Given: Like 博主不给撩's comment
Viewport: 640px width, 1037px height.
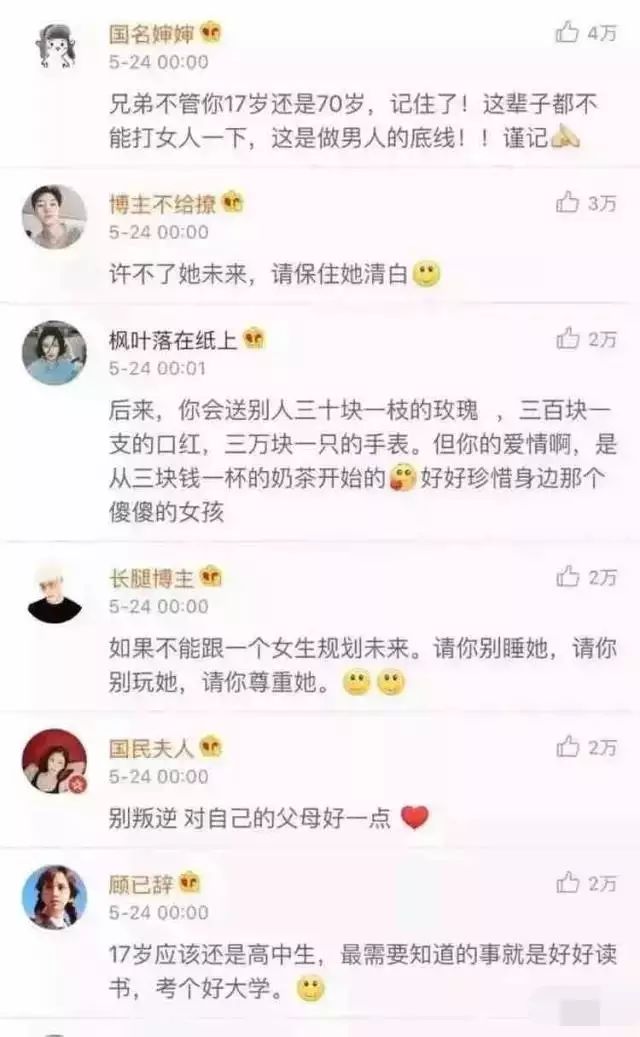Looking at the screenshot, I should point(568,203).
